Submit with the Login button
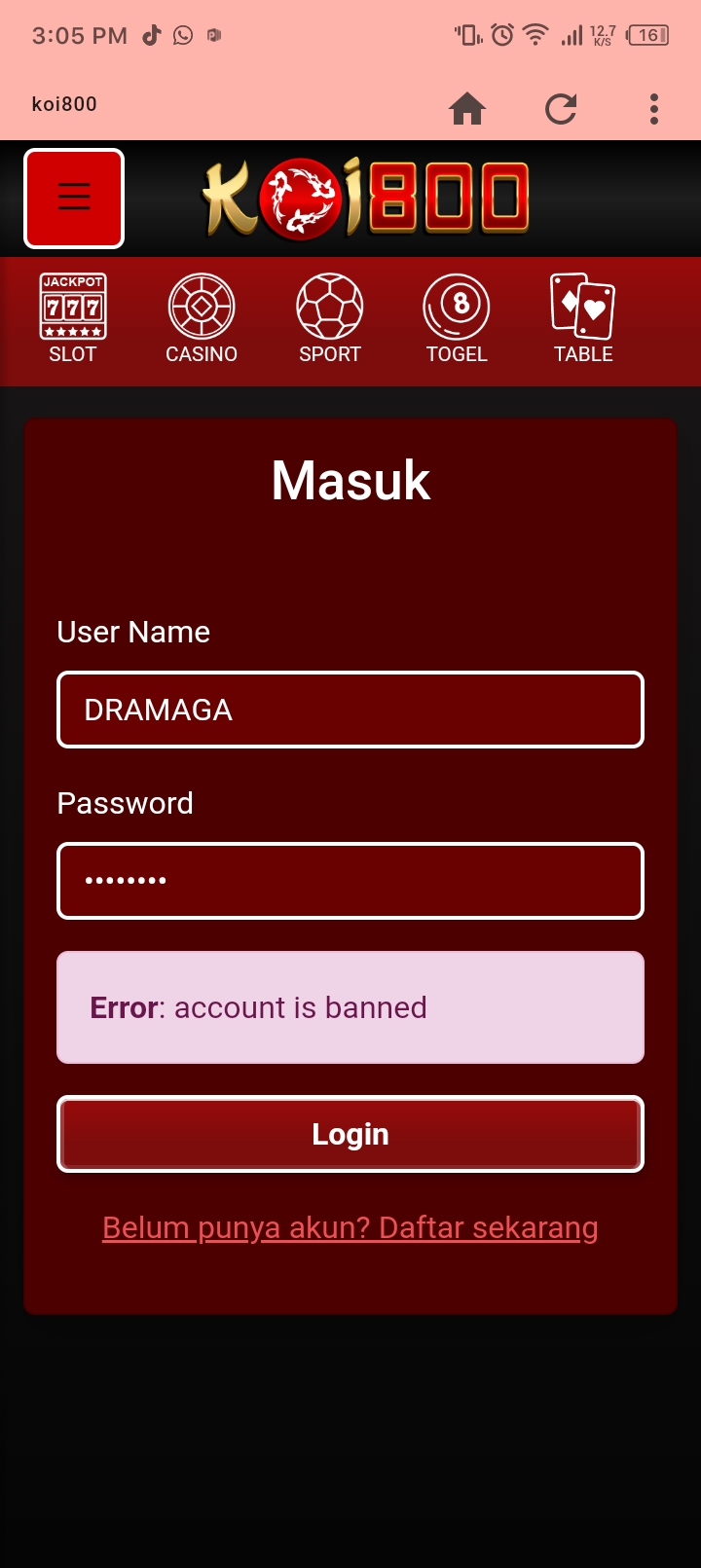 pos(350,1134)
